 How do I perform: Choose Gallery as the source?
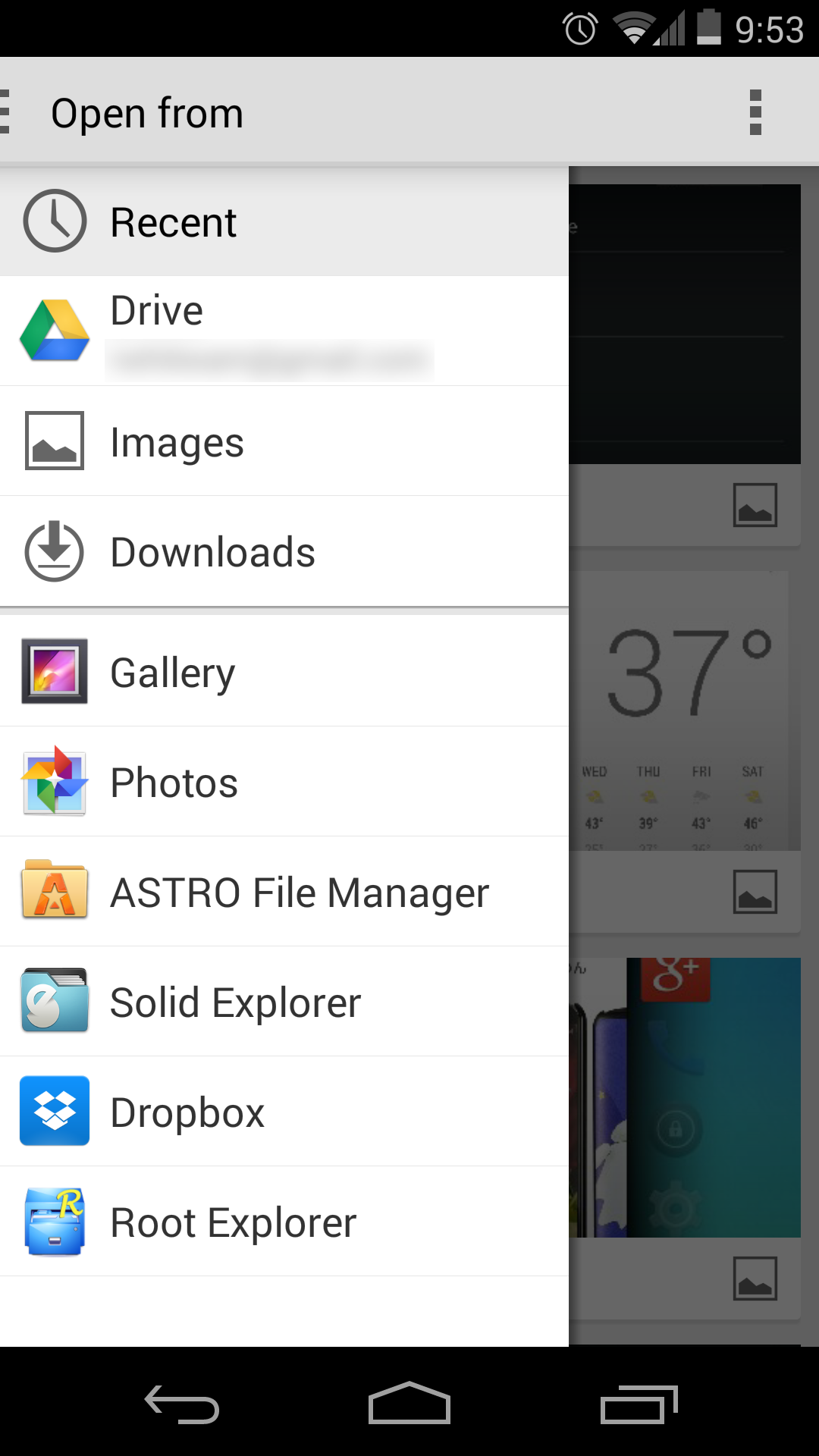click(x=284, y=672)
